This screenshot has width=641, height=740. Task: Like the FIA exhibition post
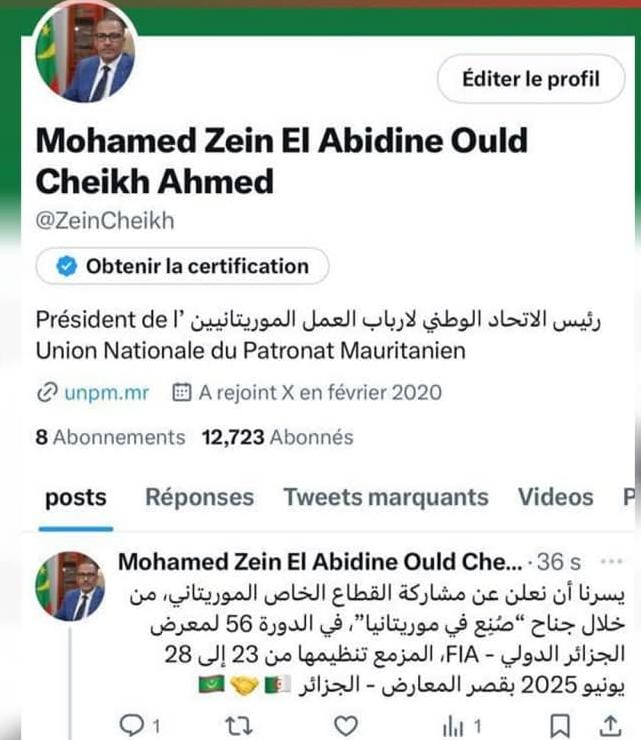(345, 723)
